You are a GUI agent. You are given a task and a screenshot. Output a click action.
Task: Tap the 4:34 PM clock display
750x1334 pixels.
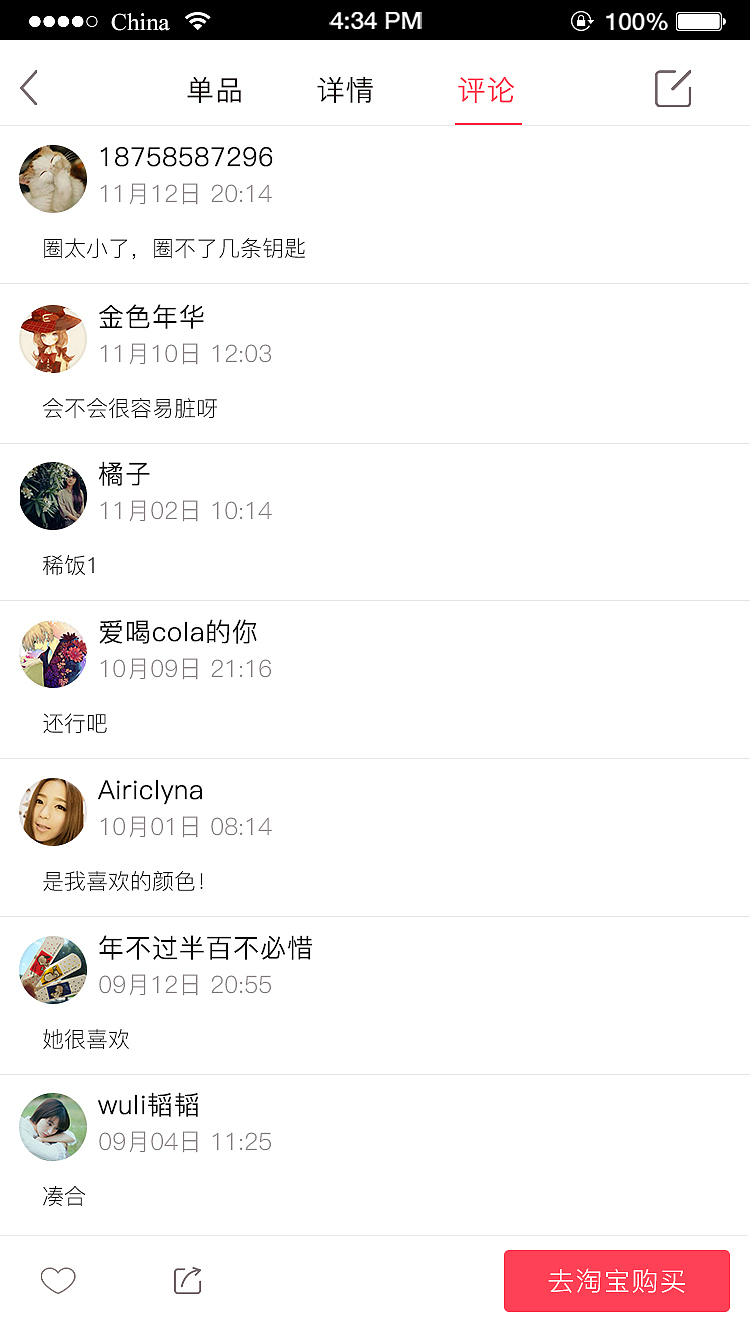pyautogui.click(x=376, y=20)
